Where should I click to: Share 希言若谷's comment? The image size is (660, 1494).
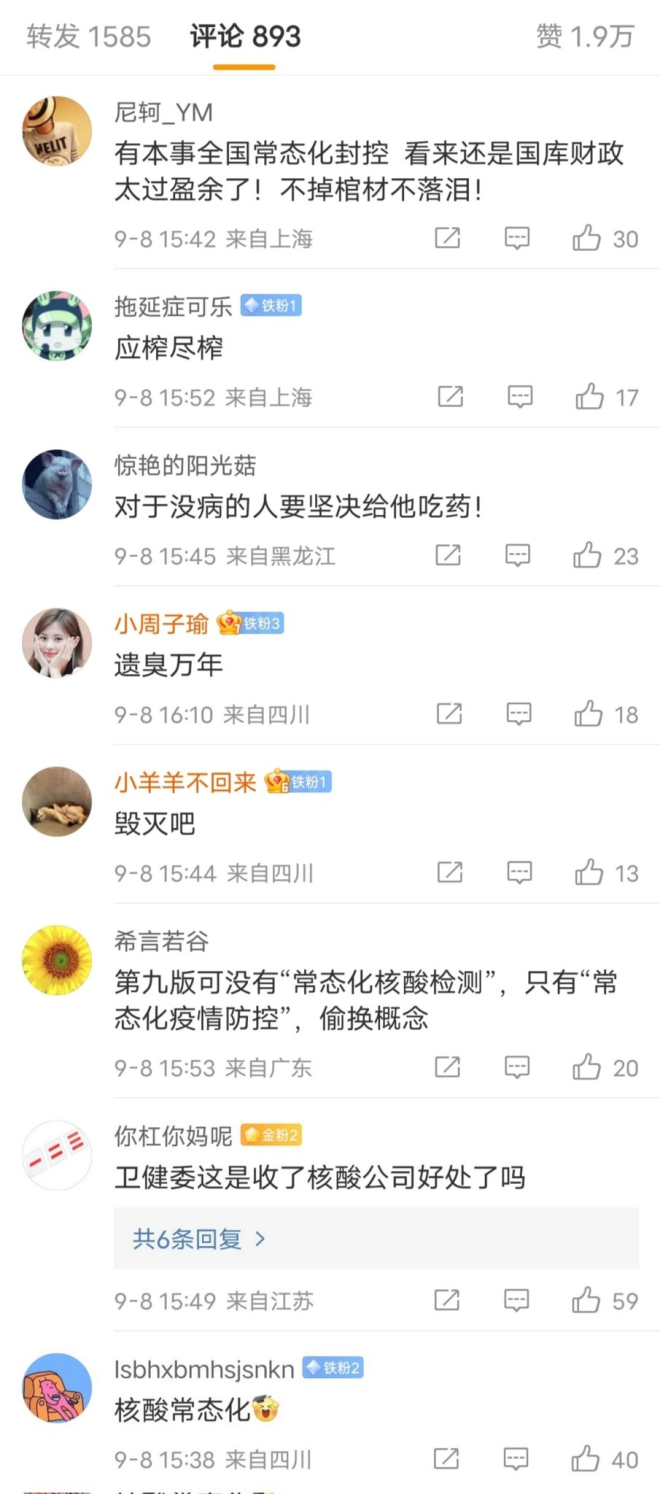coord(447,1067)
